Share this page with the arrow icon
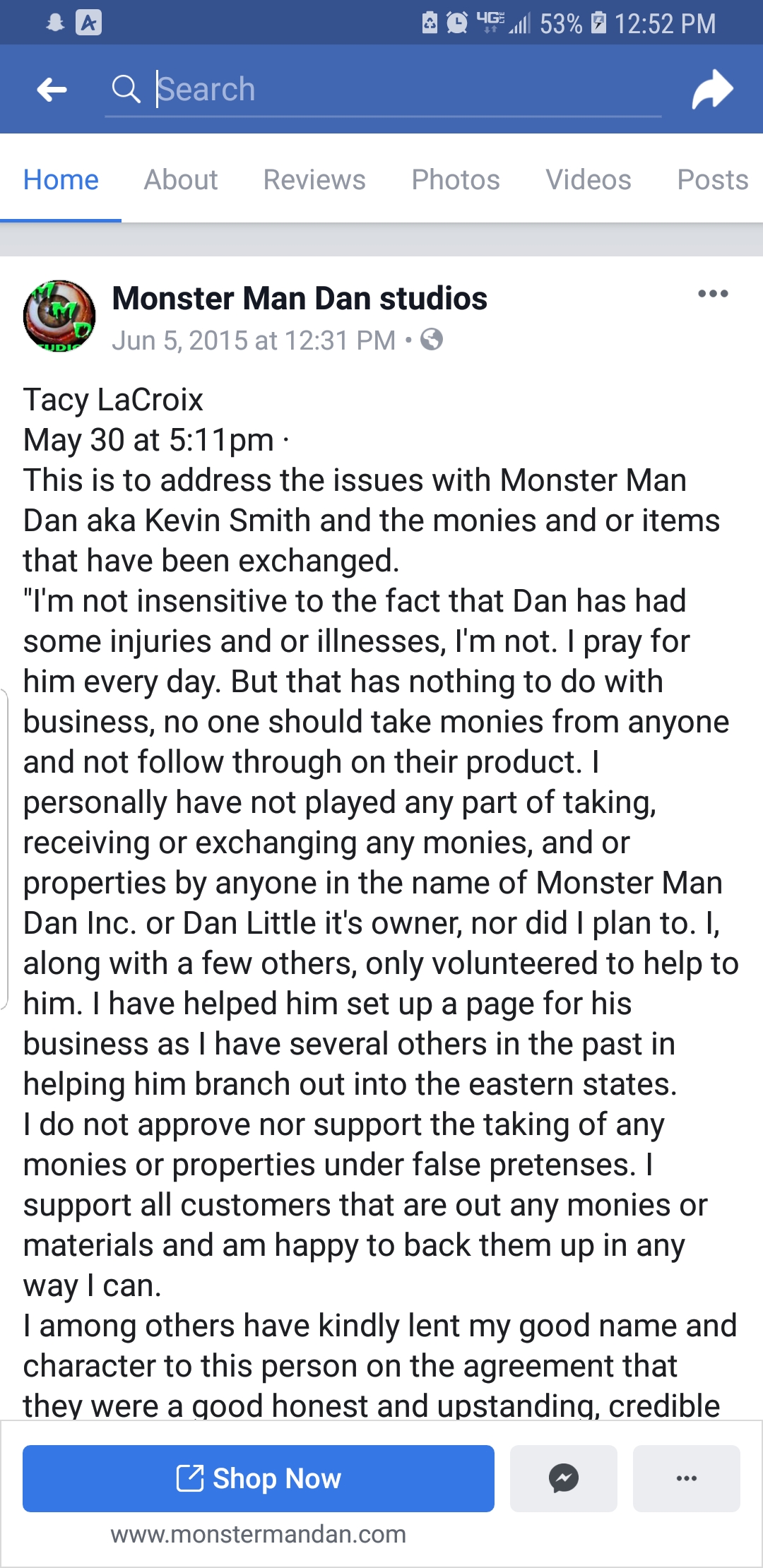The image size is (763, 1568). (x=712, y=90)
